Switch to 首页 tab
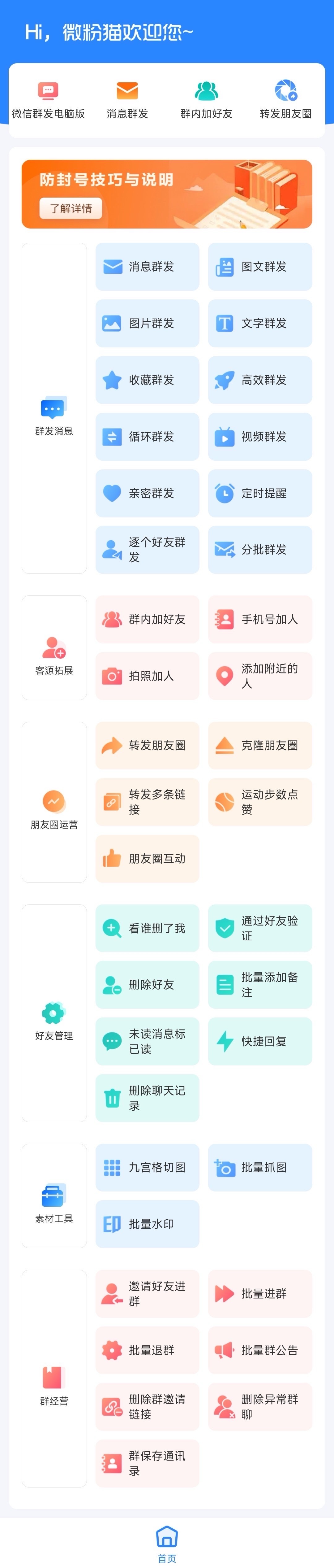The height and width of the screenshot is (1568, 334). (x=167, y=1543)
